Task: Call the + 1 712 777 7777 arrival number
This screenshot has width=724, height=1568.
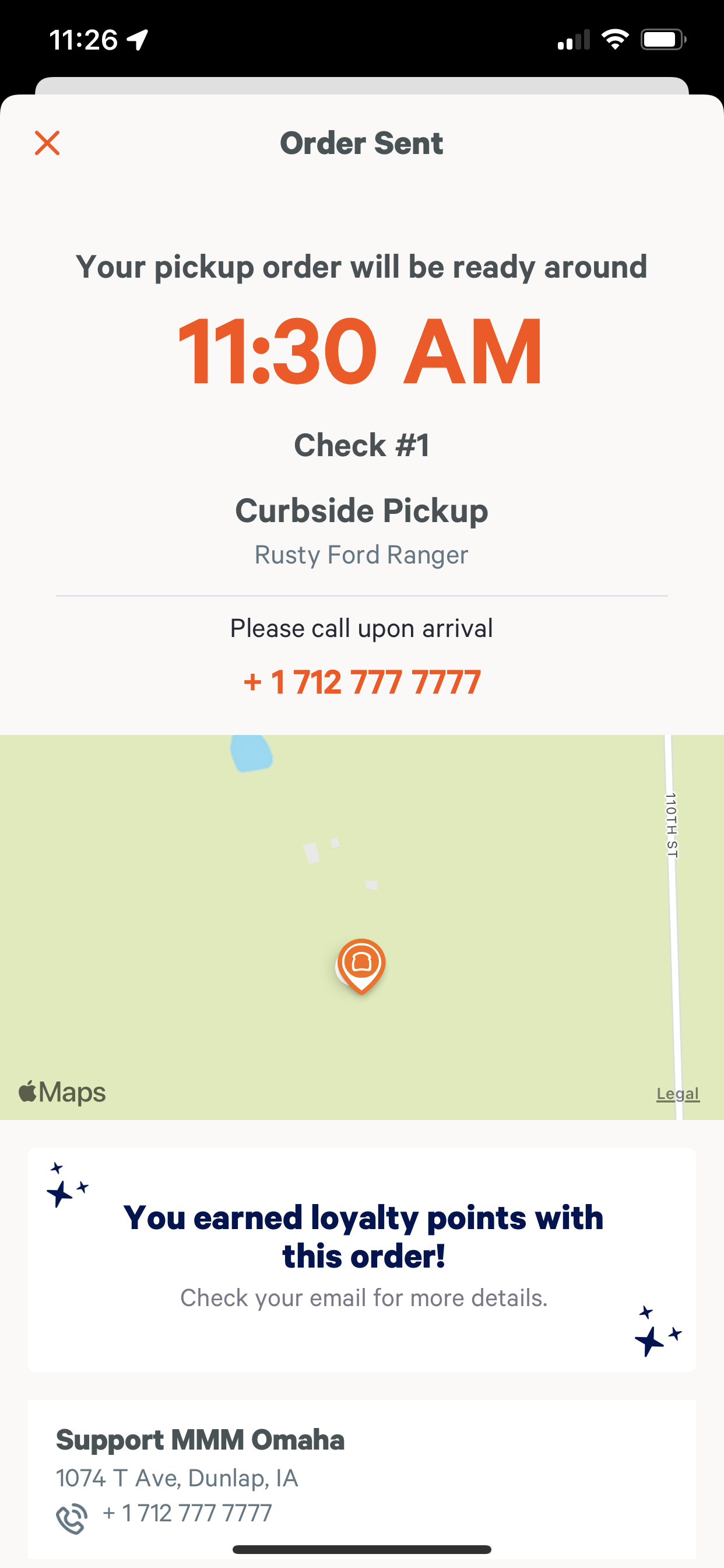Action: [361, 682]
